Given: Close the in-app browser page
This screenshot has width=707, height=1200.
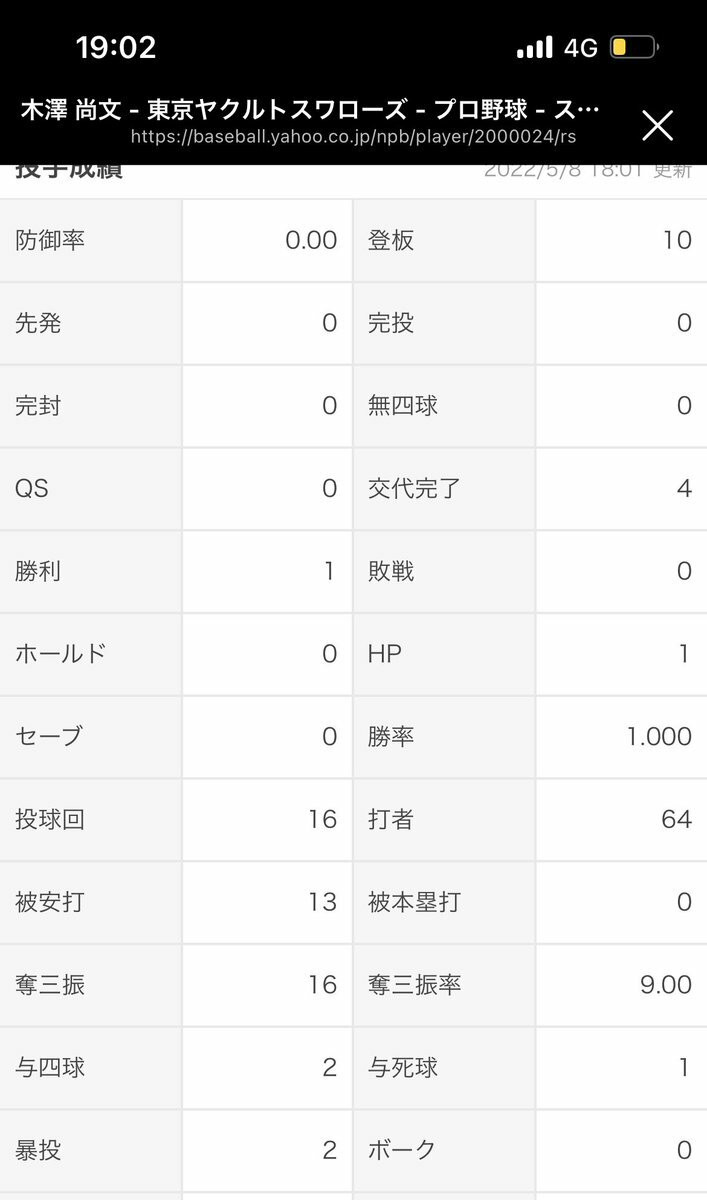Looking at the screenshot, I should pyautogui.click(x=657, y=125).
